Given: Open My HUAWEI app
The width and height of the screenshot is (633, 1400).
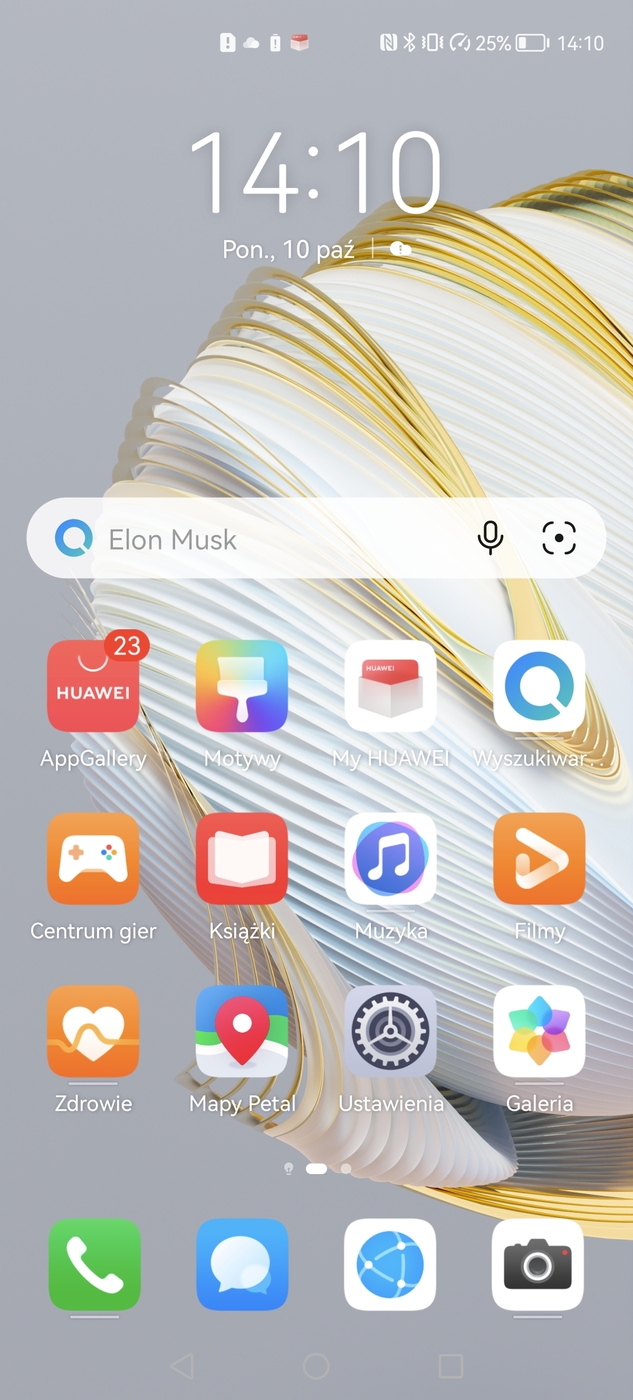Looking at the screenshot, I should [x=390, y=687].
